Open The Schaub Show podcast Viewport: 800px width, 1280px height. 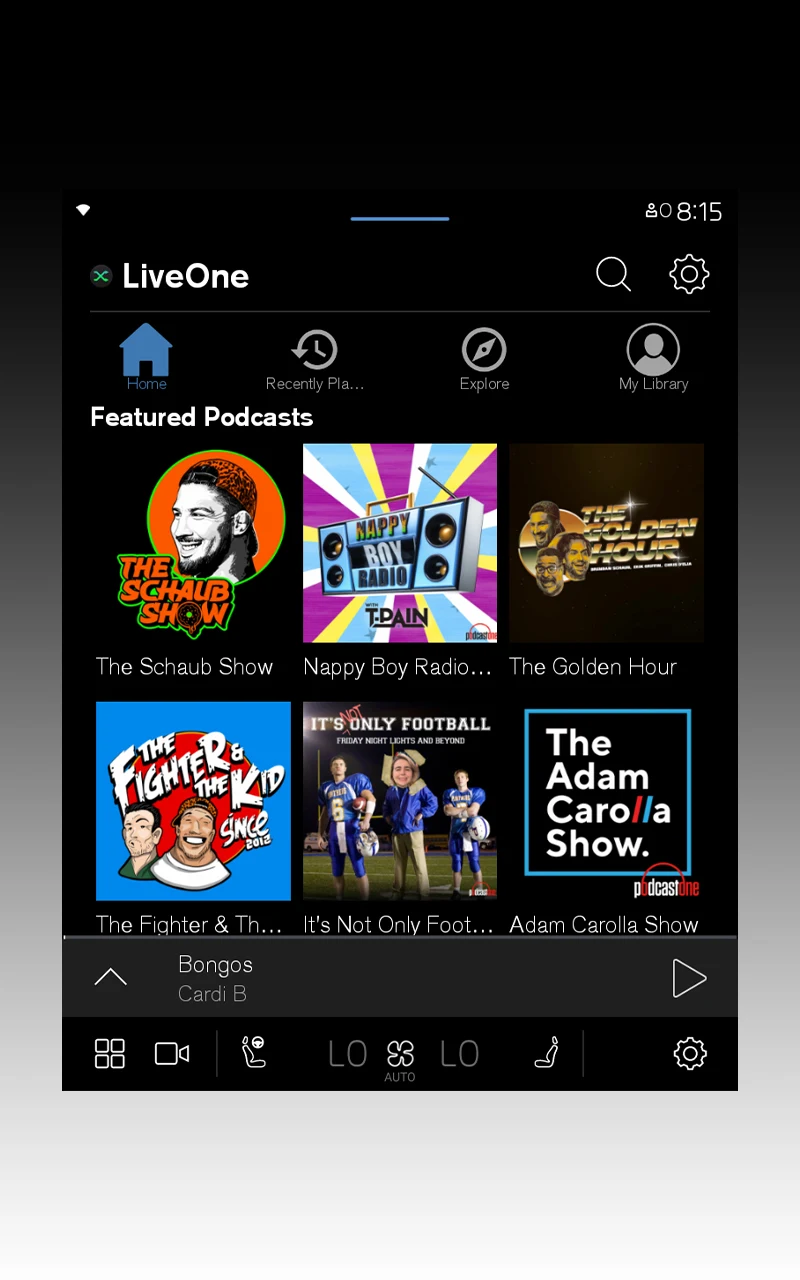coord(193,543)
